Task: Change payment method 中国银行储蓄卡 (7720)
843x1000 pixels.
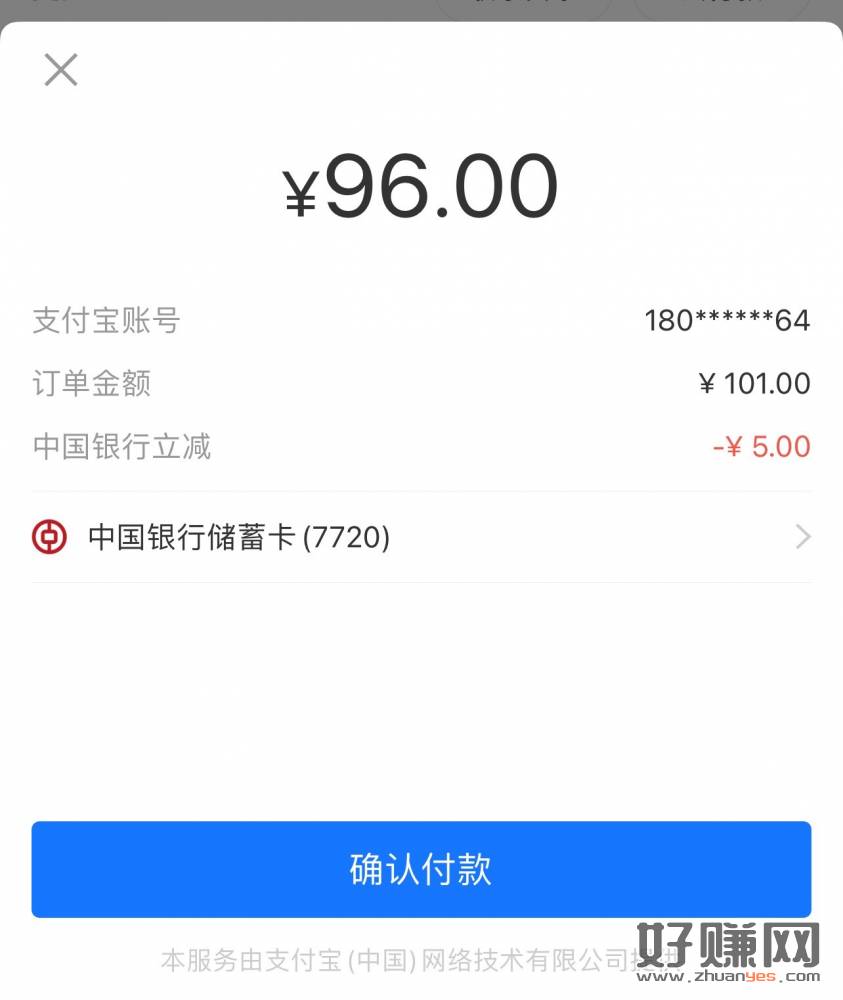Action: [420, 538]
